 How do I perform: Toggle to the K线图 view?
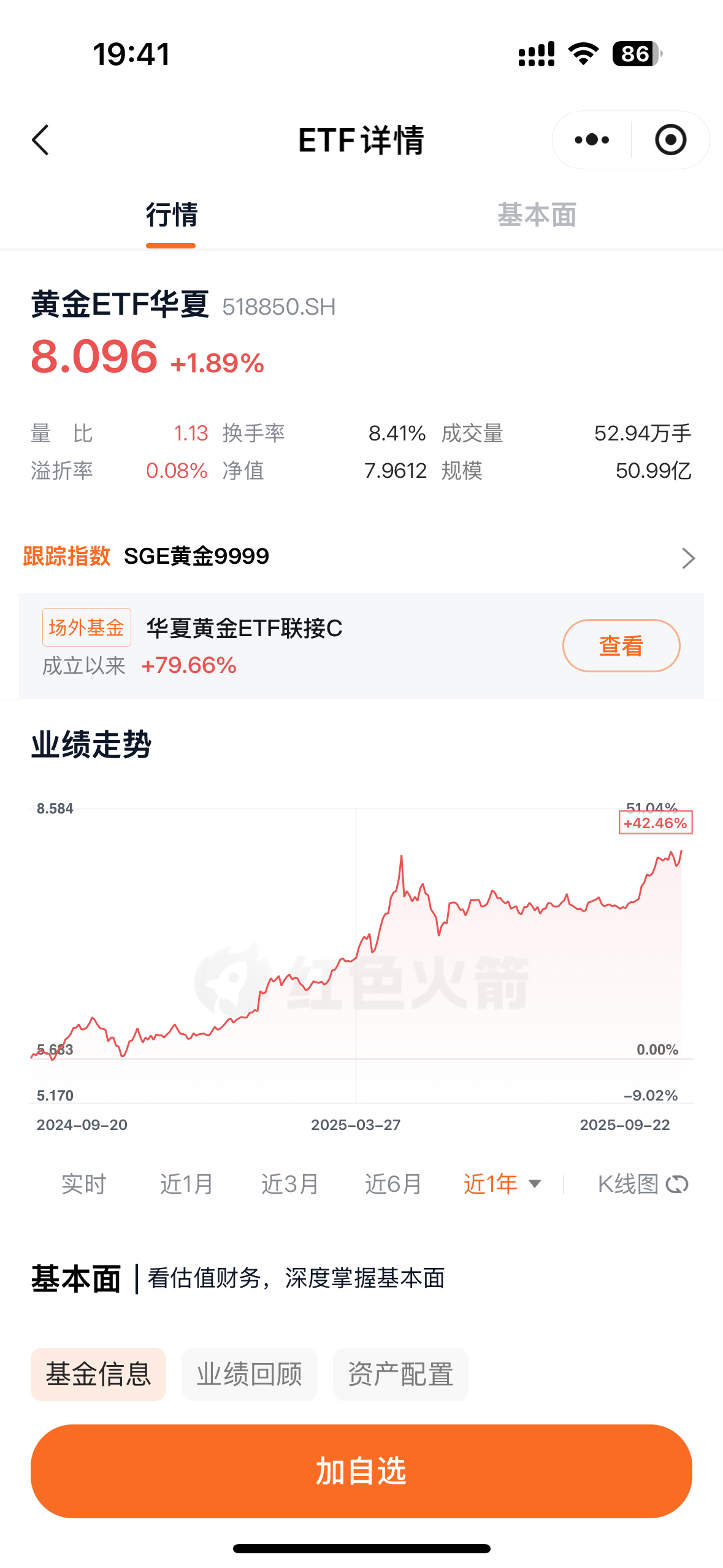[641, 1184]
